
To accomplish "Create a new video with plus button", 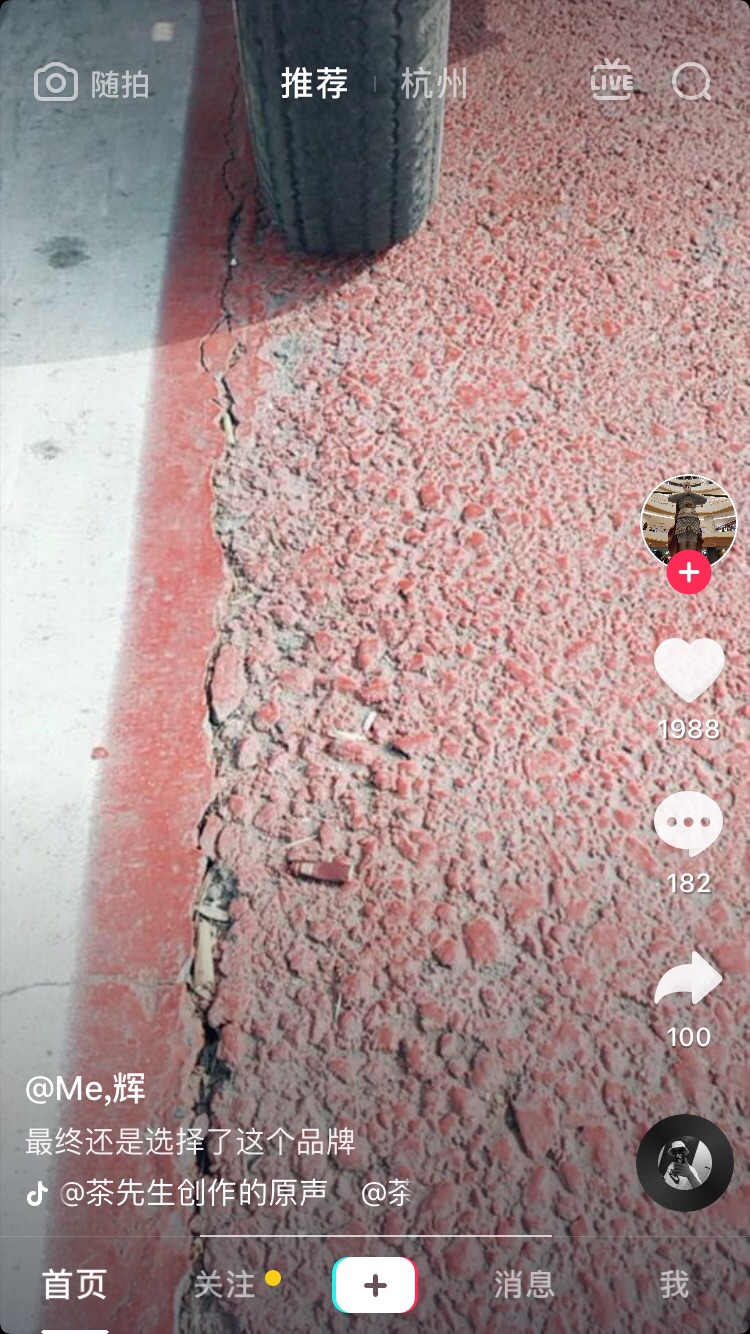I will point(375,1285).
